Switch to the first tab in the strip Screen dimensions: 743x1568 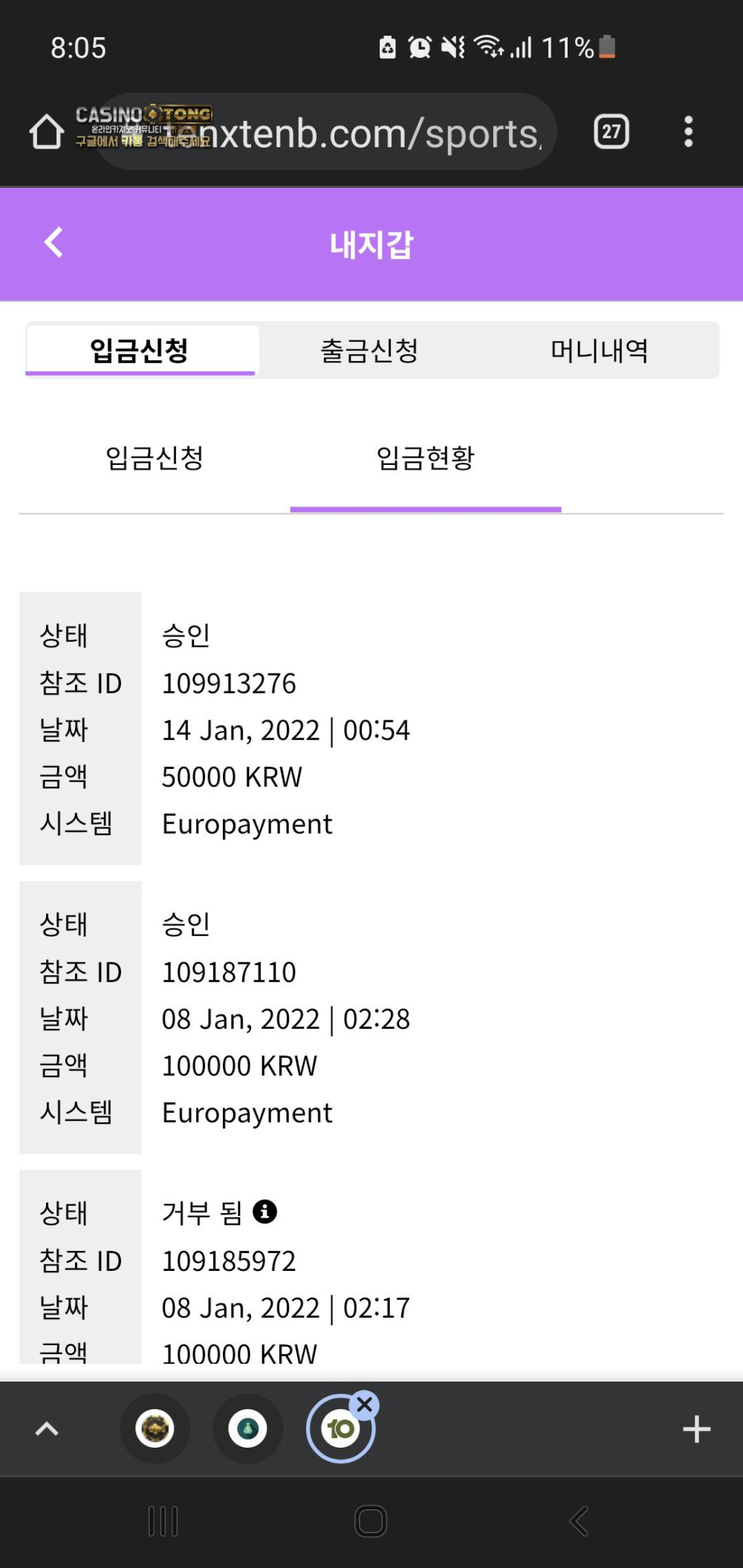click(x=155, y=1429)
